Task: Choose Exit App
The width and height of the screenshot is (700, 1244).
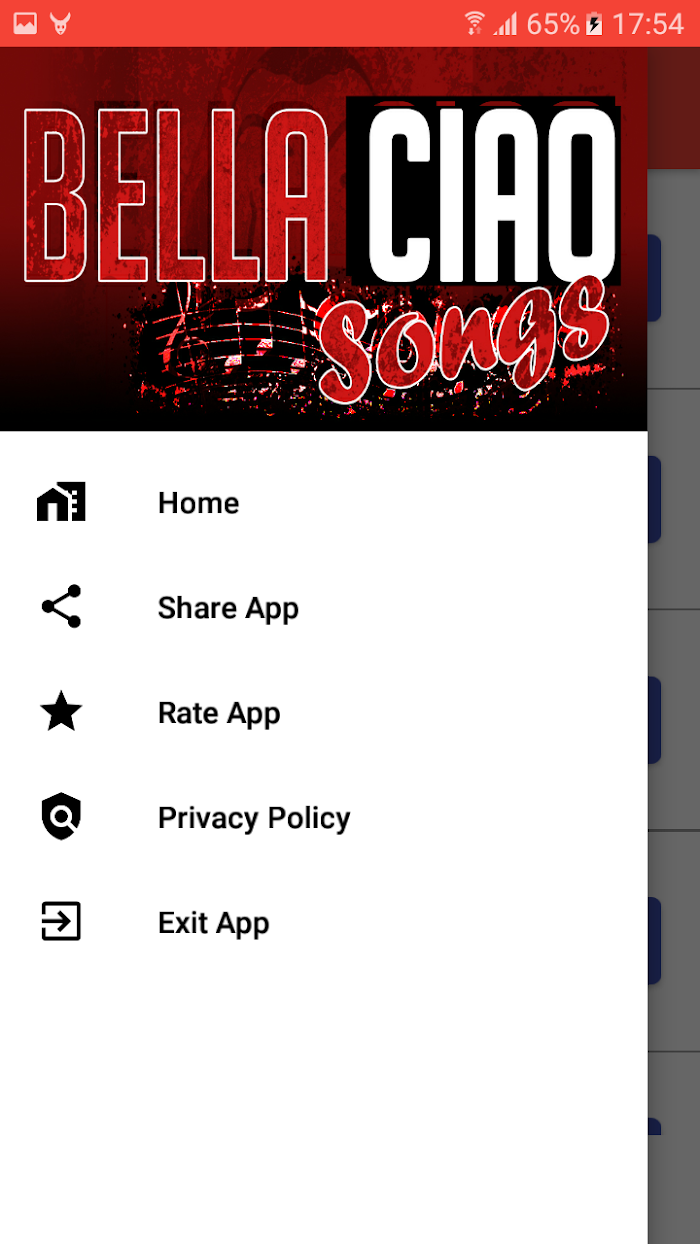Action: (323, 922)
